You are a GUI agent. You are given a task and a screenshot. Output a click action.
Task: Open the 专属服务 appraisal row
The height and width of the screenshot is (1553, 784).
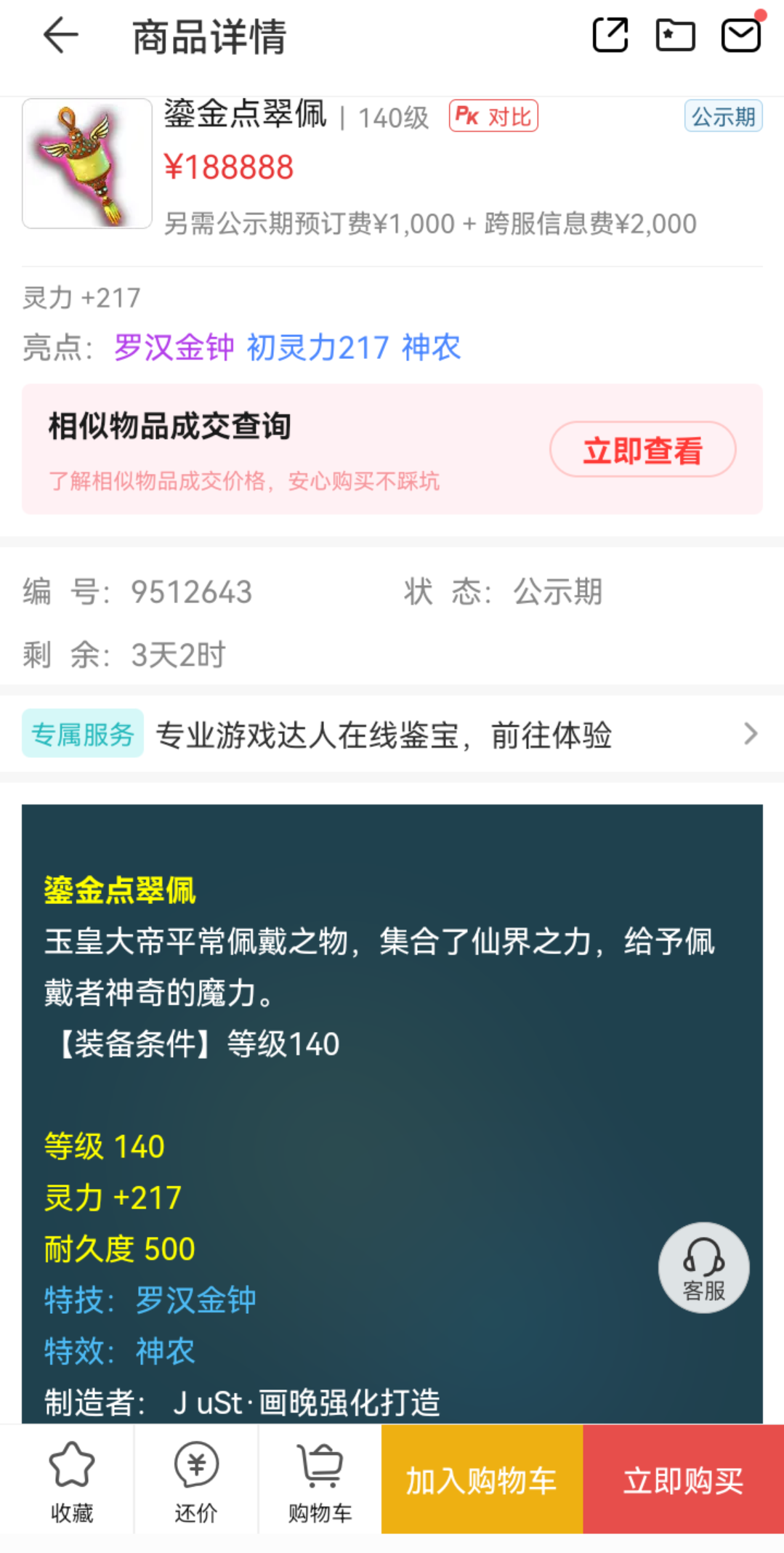point(392,735)
